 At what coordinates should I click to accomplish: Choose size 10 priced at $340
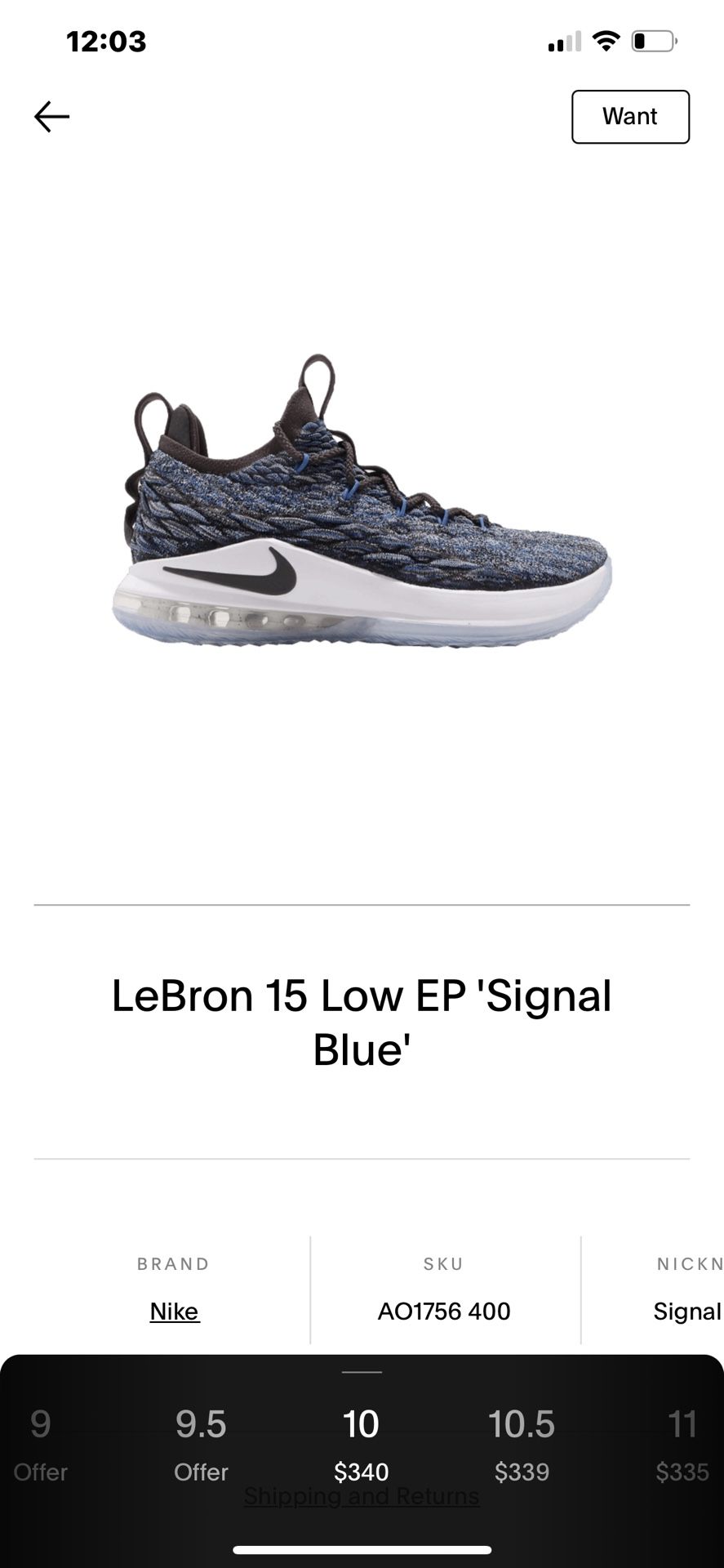361,1445
